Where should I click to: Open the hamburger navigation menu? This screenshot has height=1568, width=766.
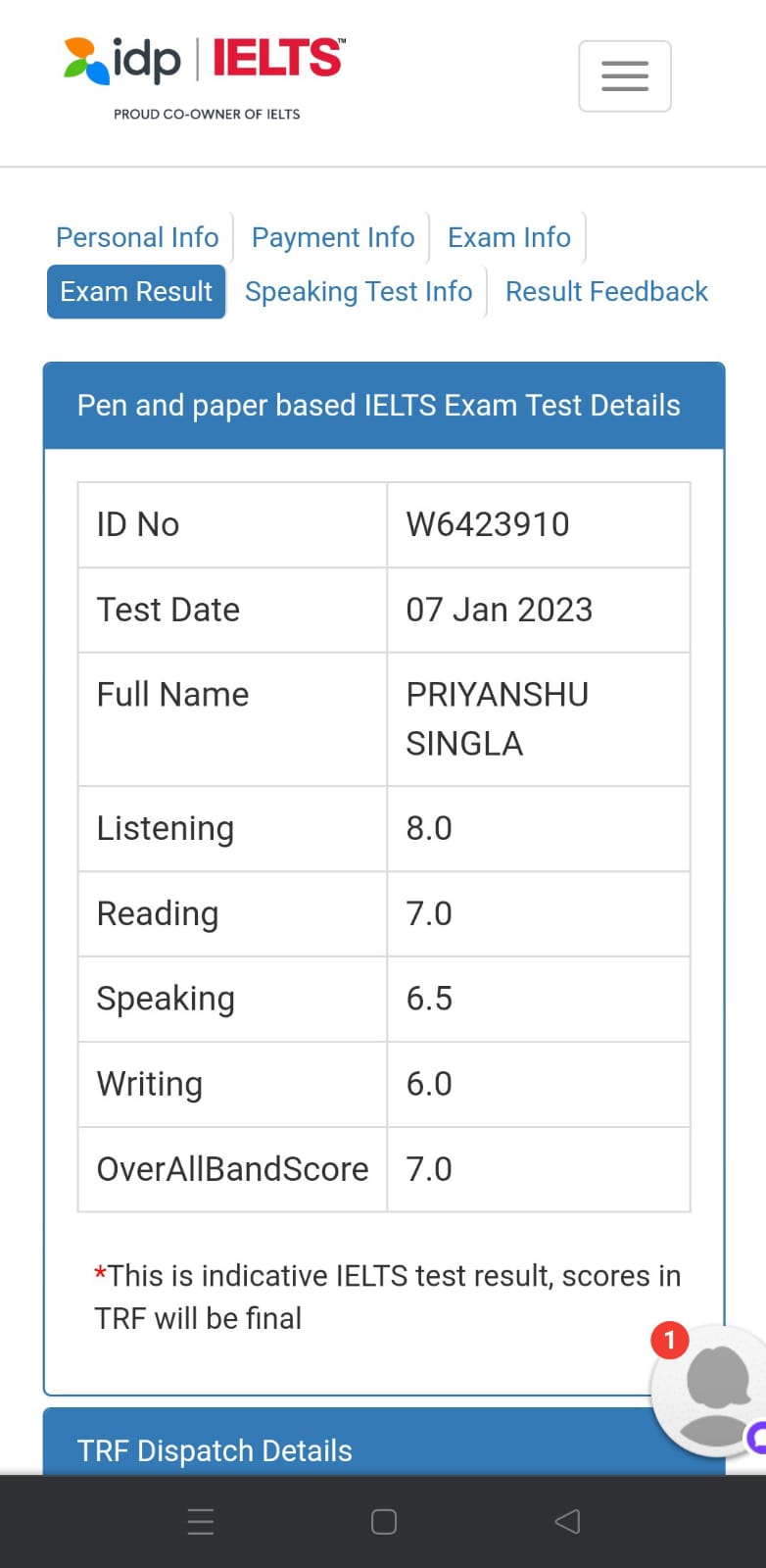[x=624, y=76]
